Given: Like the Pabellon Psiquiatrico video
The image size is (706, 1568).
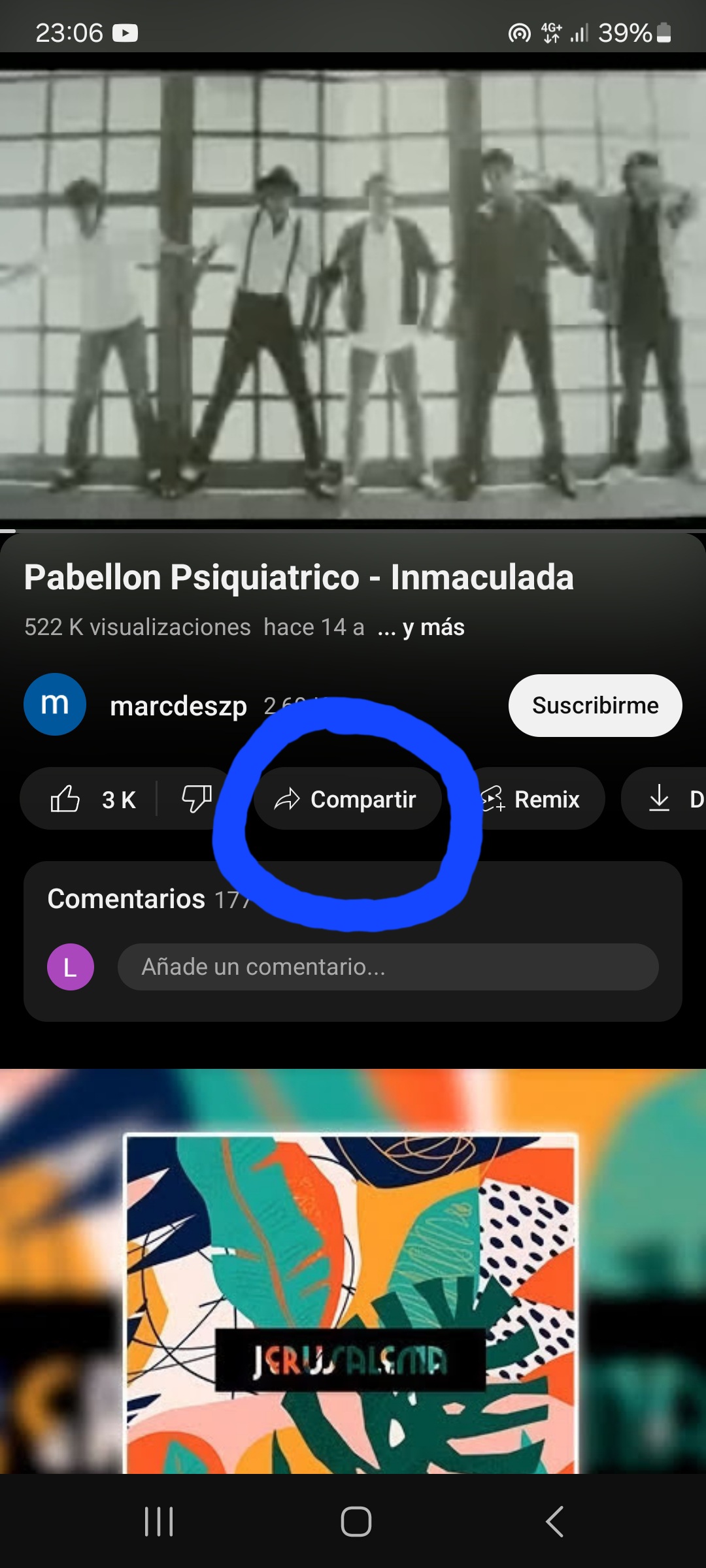Looking at the screenshot, I should [91, 798].
